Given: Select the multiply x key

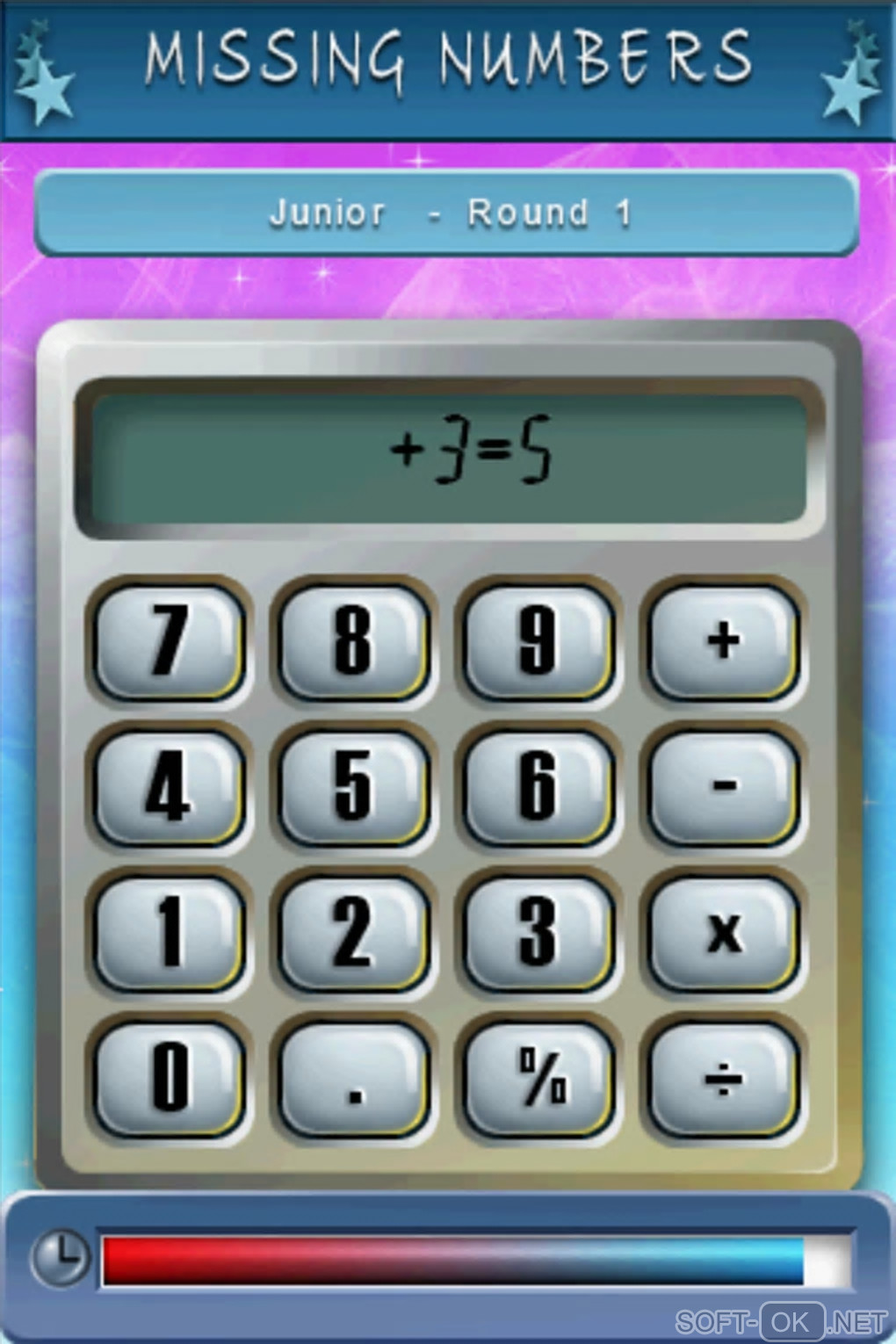Looking at the screenshot, I should pyautogui.click(x=723, y=931).
